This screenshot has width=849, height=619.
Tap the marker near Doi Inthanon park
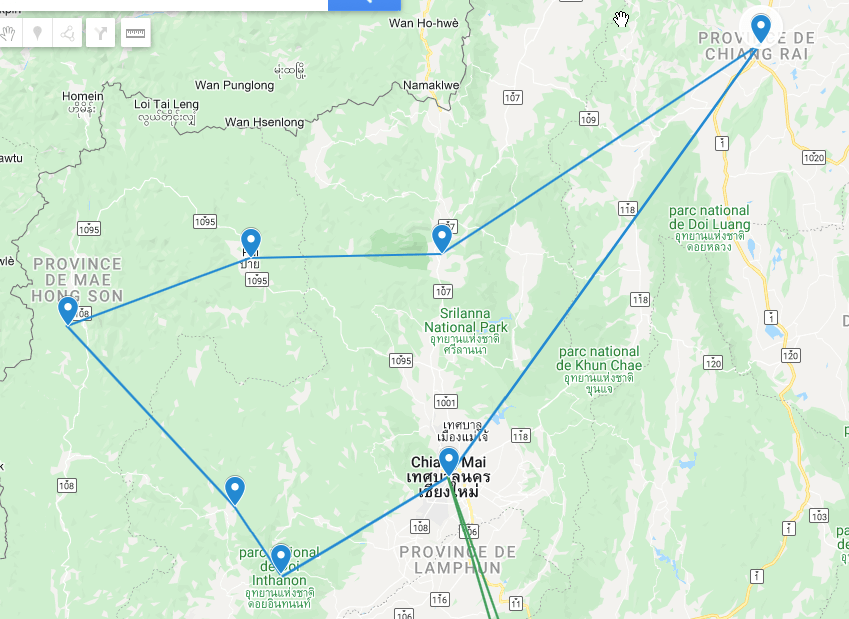(281, 557)
